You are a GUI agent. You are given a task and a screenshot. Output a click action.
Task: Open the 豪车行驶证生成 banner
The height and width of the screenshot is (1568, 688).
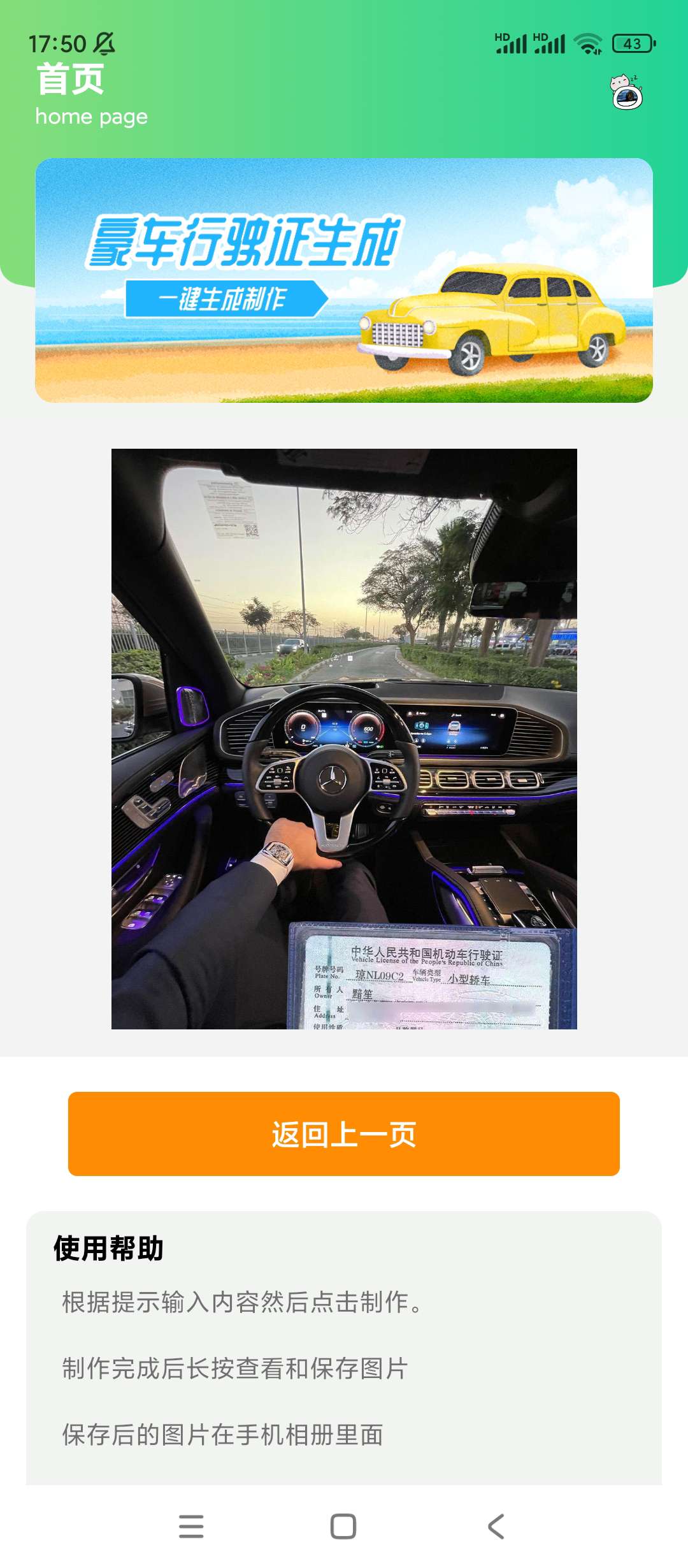pos(343,280)
